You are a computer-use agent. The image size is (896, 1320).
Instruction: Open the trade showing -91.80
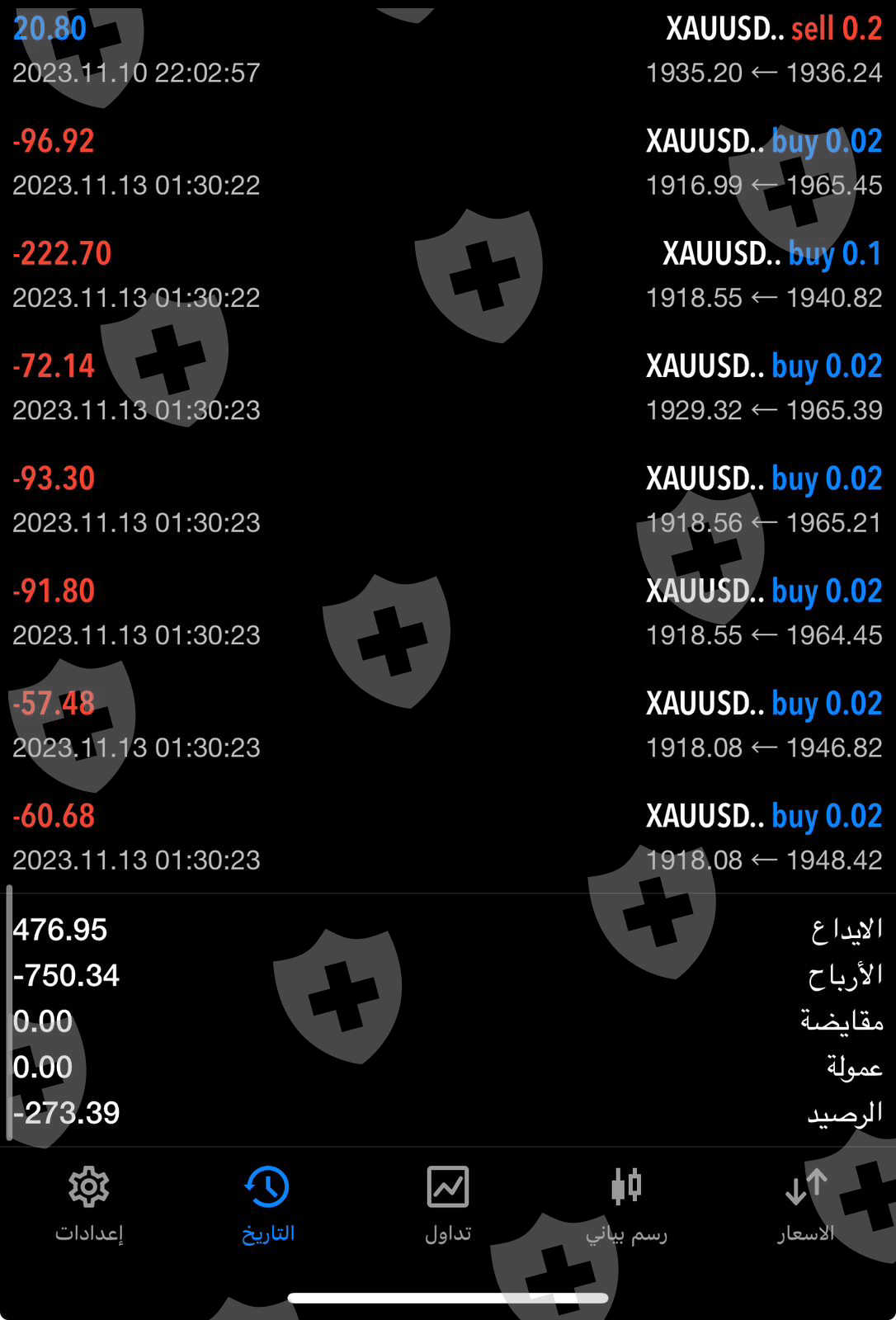click(x=448, y=612)
